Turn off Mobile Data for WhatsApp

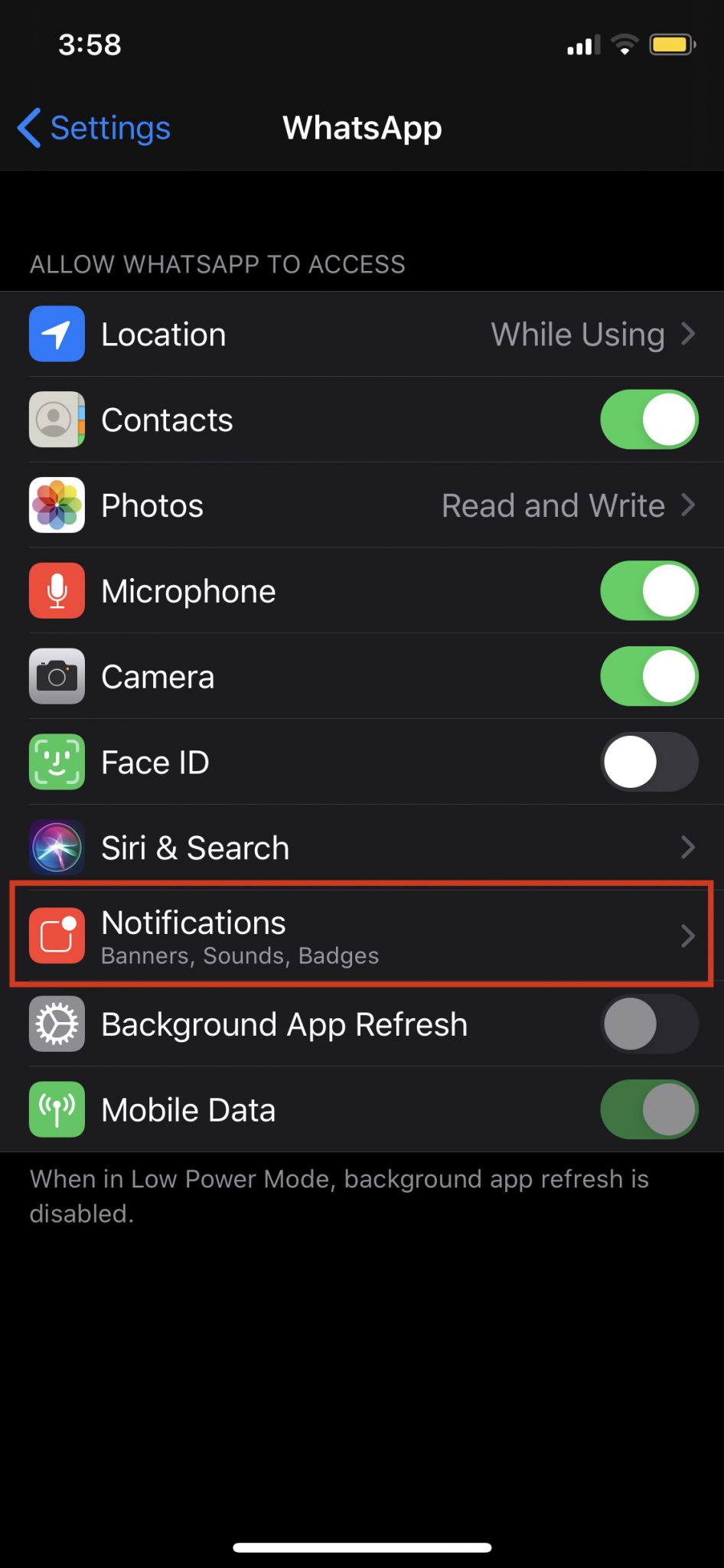pyautogui.click(x=648, y=1110)
